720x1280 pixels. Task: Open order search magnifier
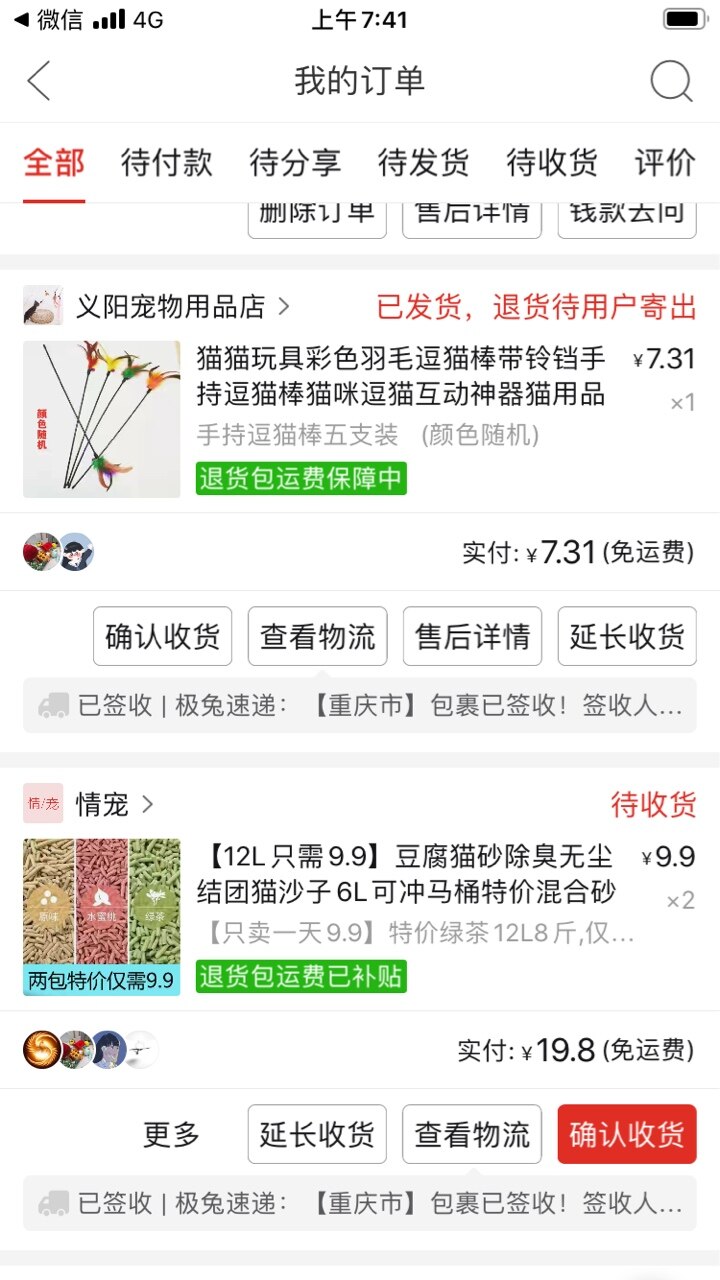671,81
